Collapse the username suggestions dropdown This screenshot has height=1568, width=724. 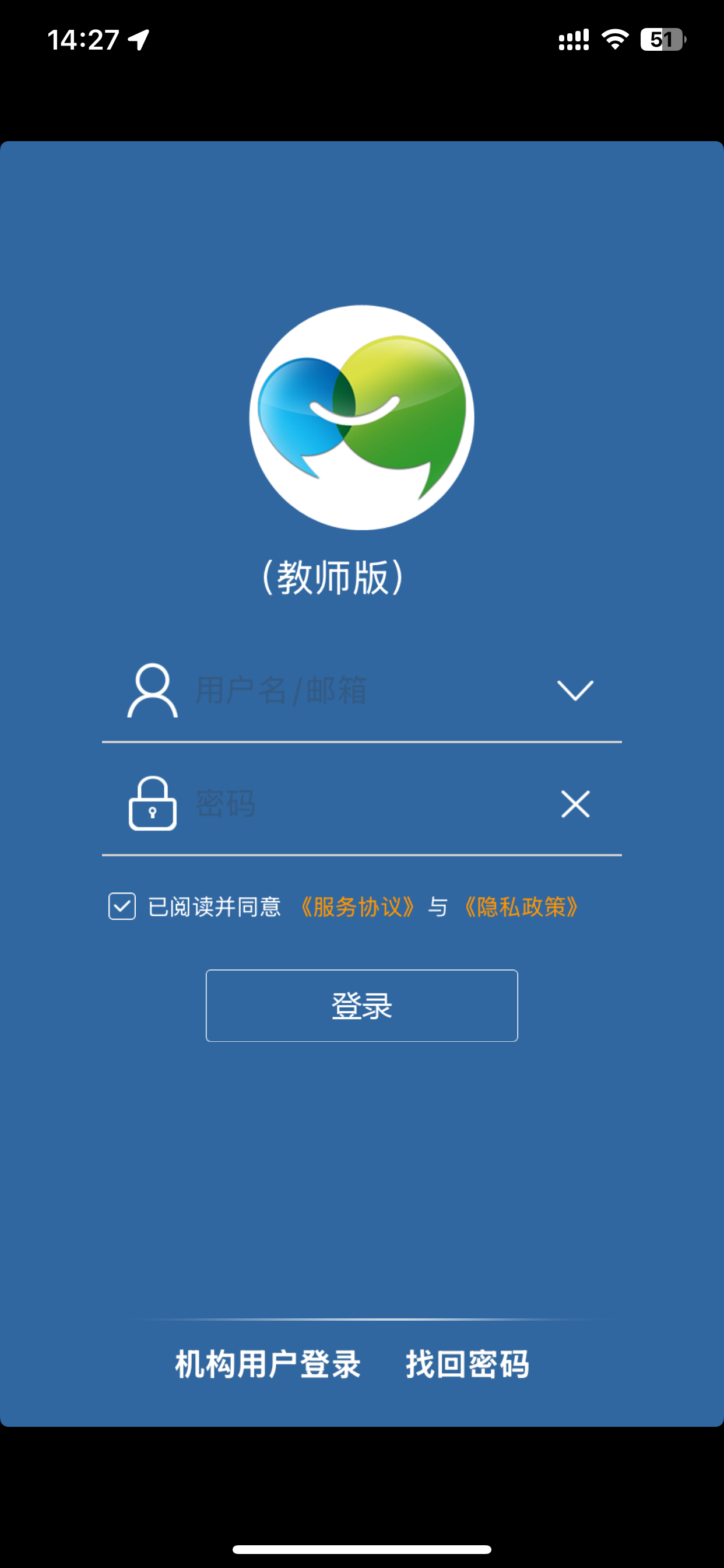click(574, 689)
